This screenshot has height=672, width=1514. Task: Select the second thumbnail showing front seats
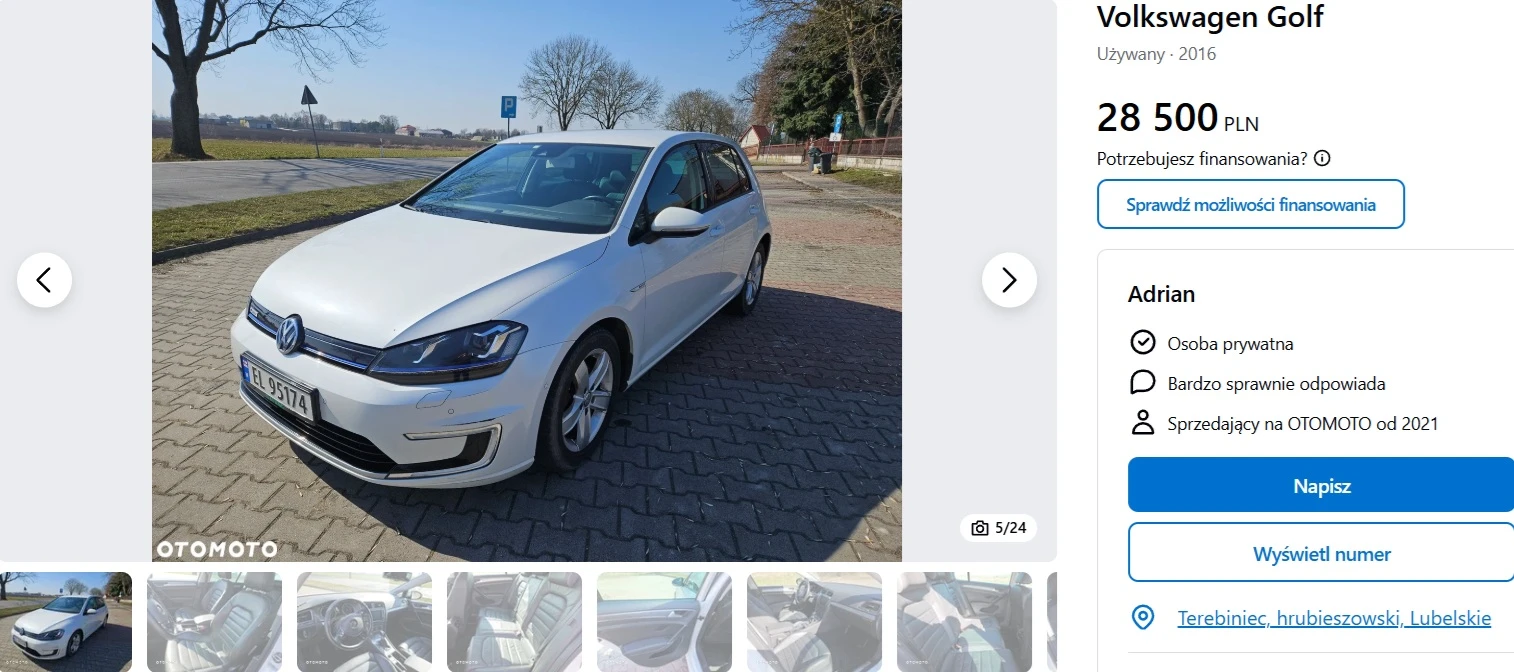click(x=214, y=621)
